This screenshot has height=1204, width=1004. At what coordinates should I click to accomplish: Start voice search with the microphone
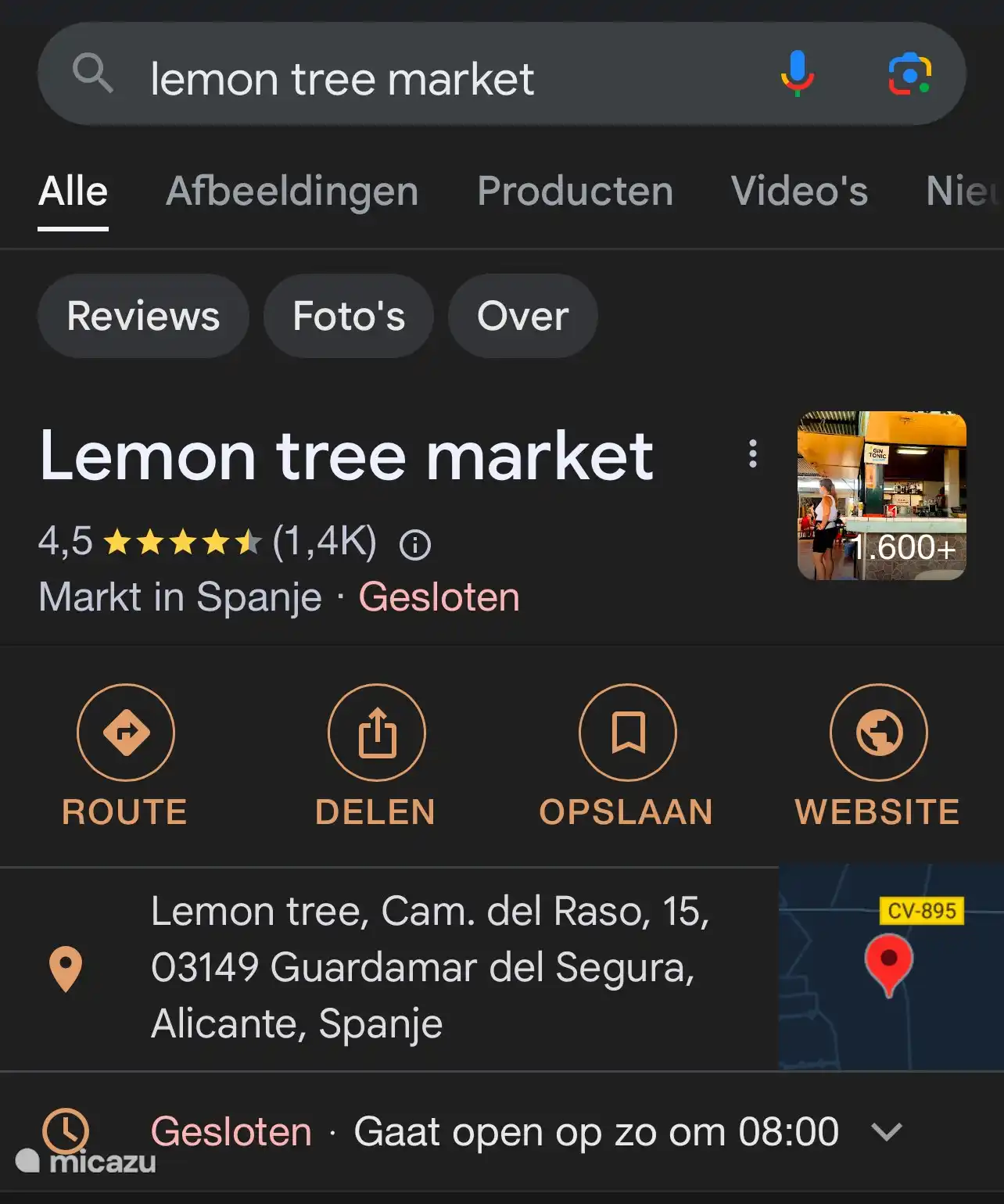pyautogui.click(x=797, y=74)
